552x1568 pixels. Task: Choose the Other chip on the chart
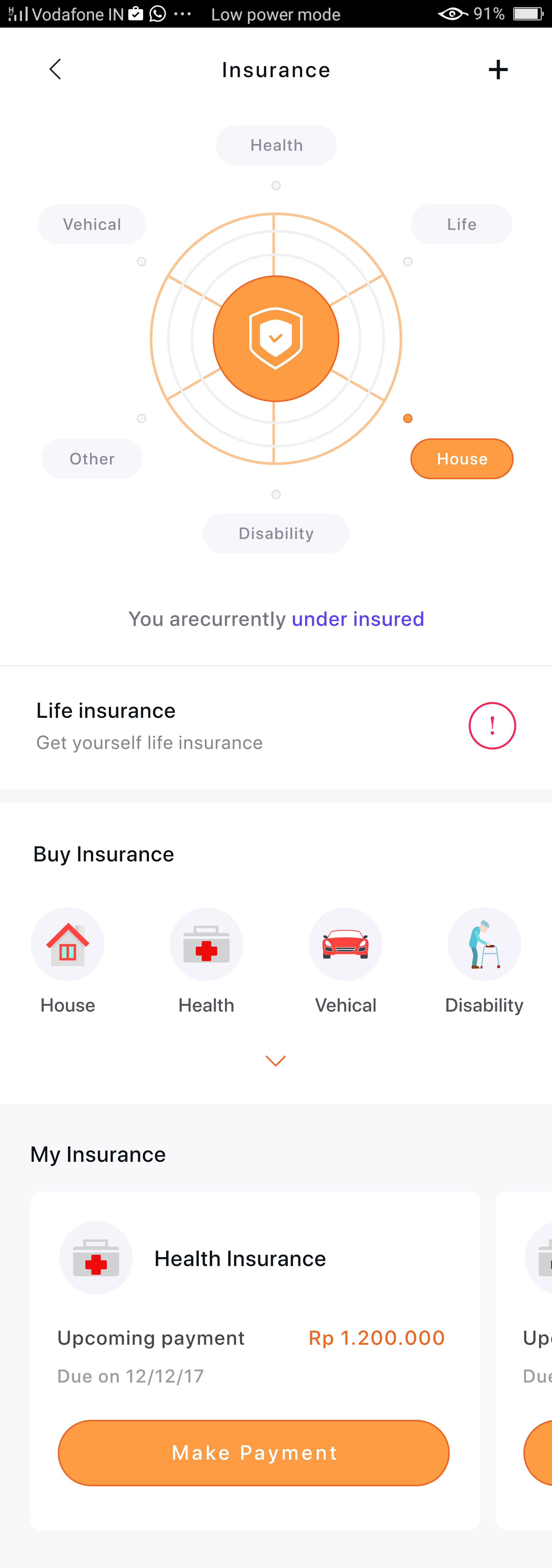(x=92, y=459)
